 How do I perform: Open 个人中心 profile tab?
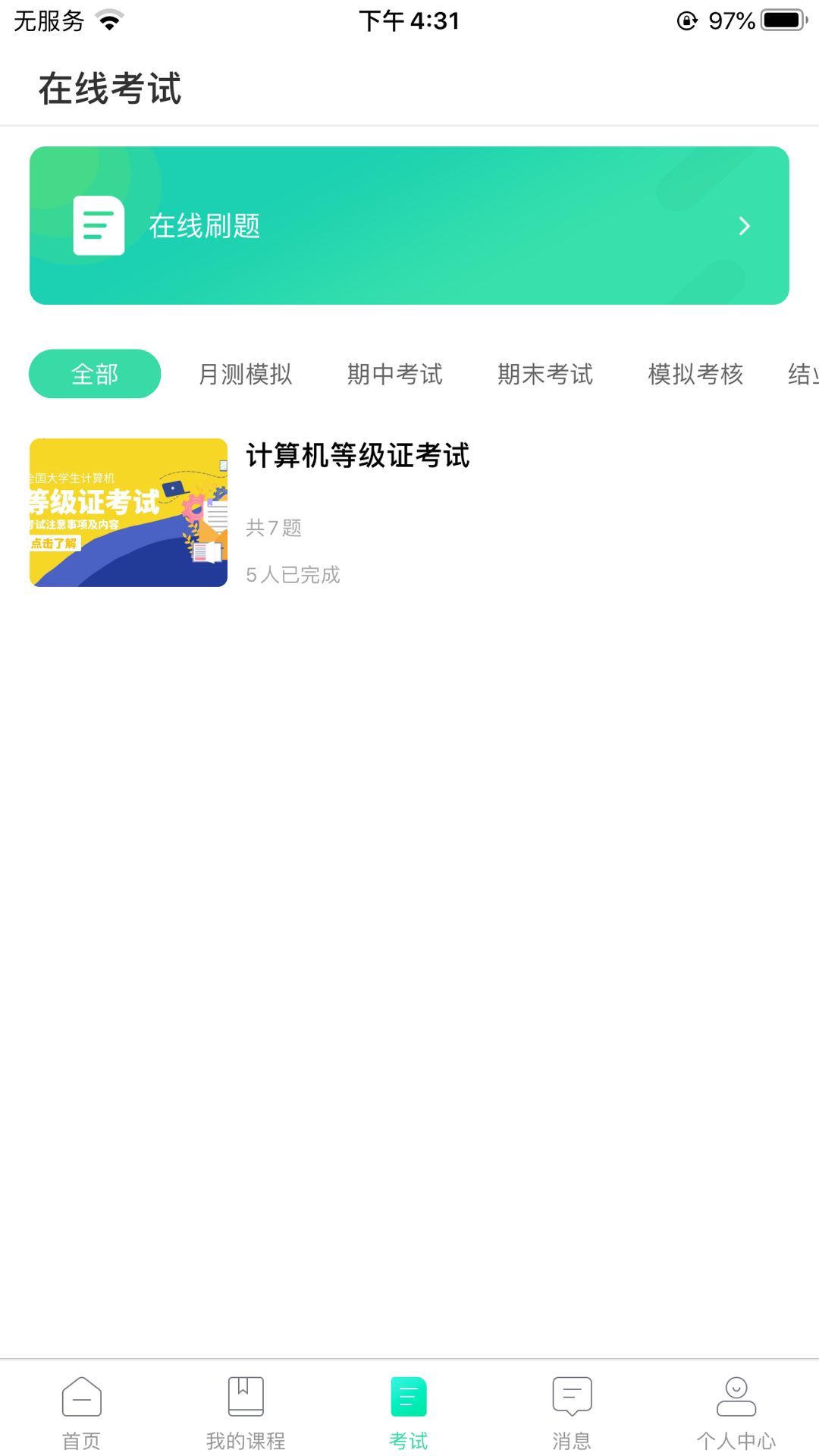coord(736,1411)
